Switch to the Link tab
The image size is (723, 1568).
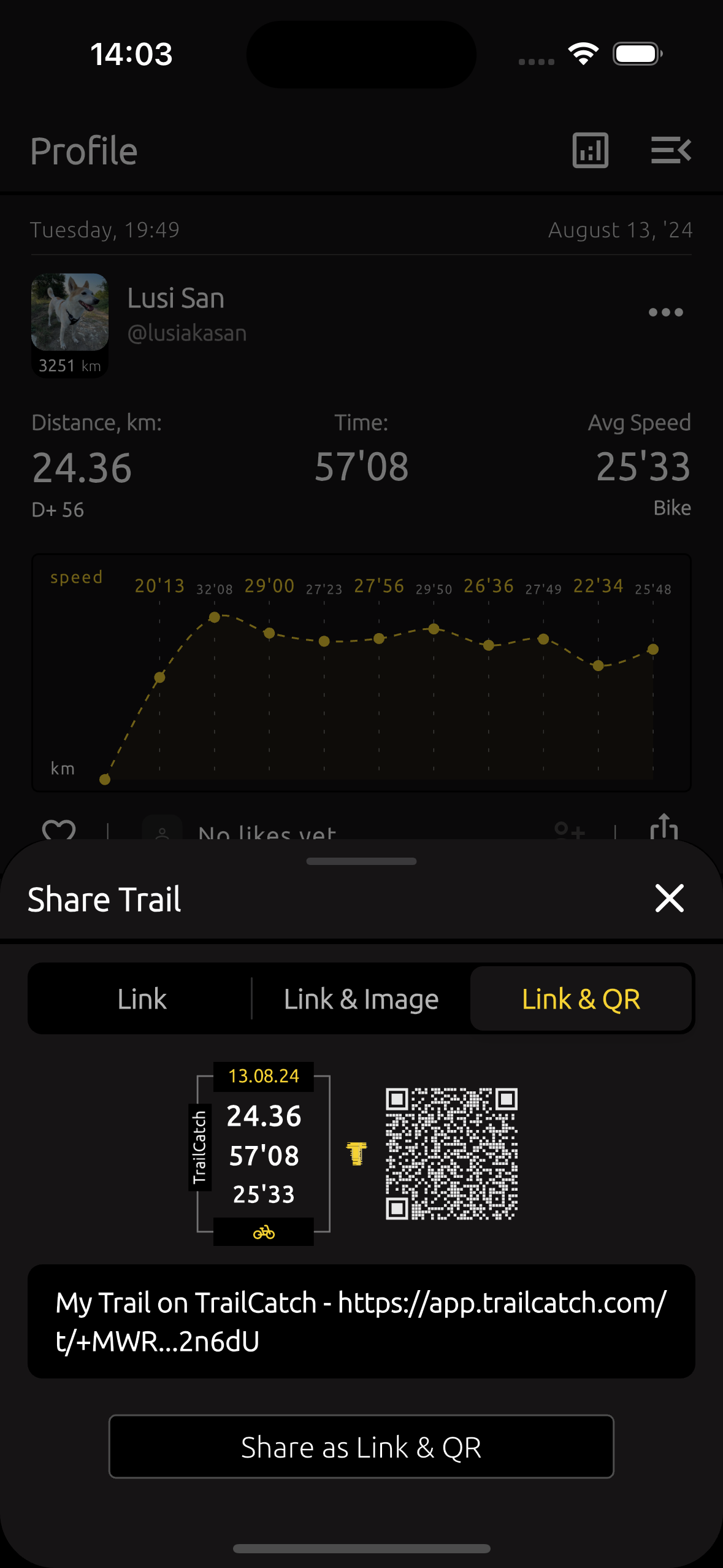click(x=142, y=999)
